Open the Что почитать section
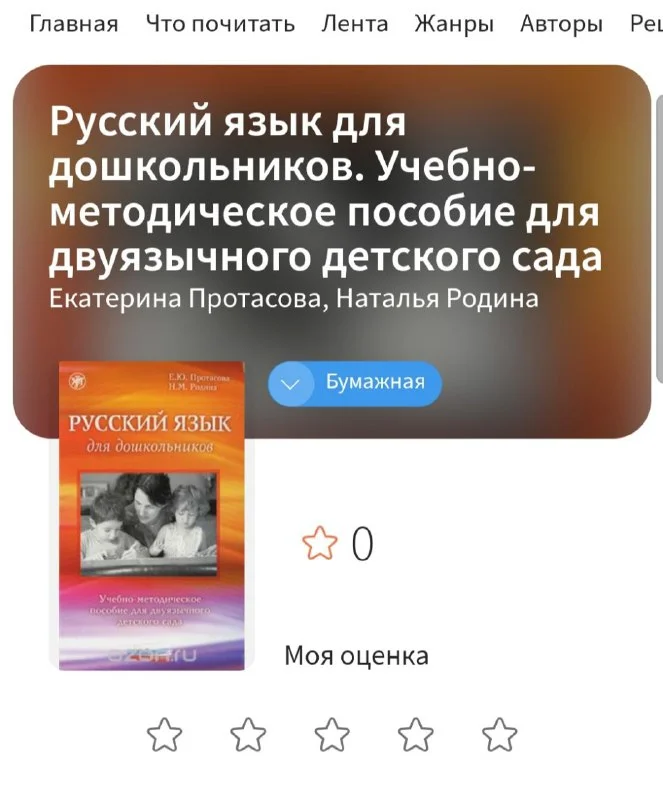The height and width of the screenshot is (800, 663). click(x=220, y=24)
